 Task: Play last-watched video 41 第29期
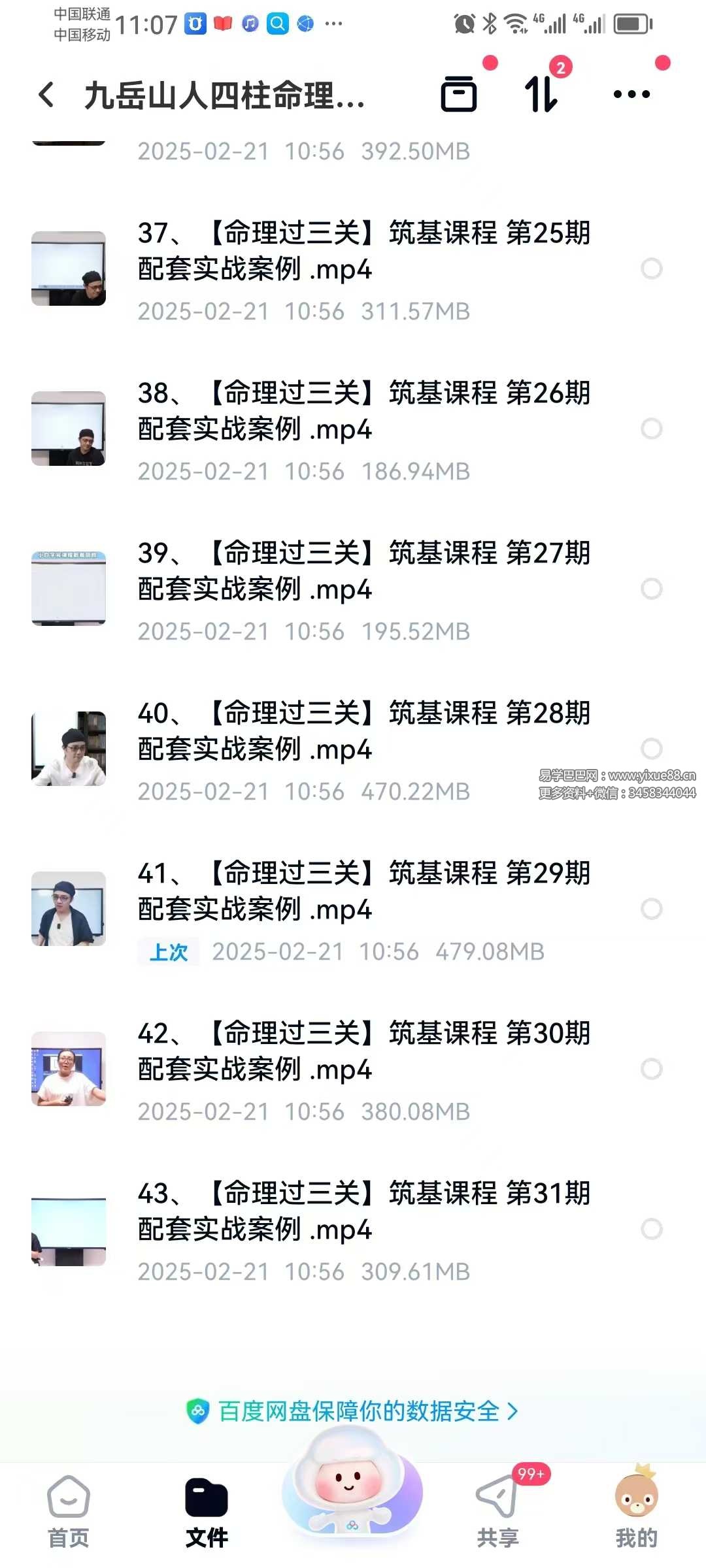(363, 891)
